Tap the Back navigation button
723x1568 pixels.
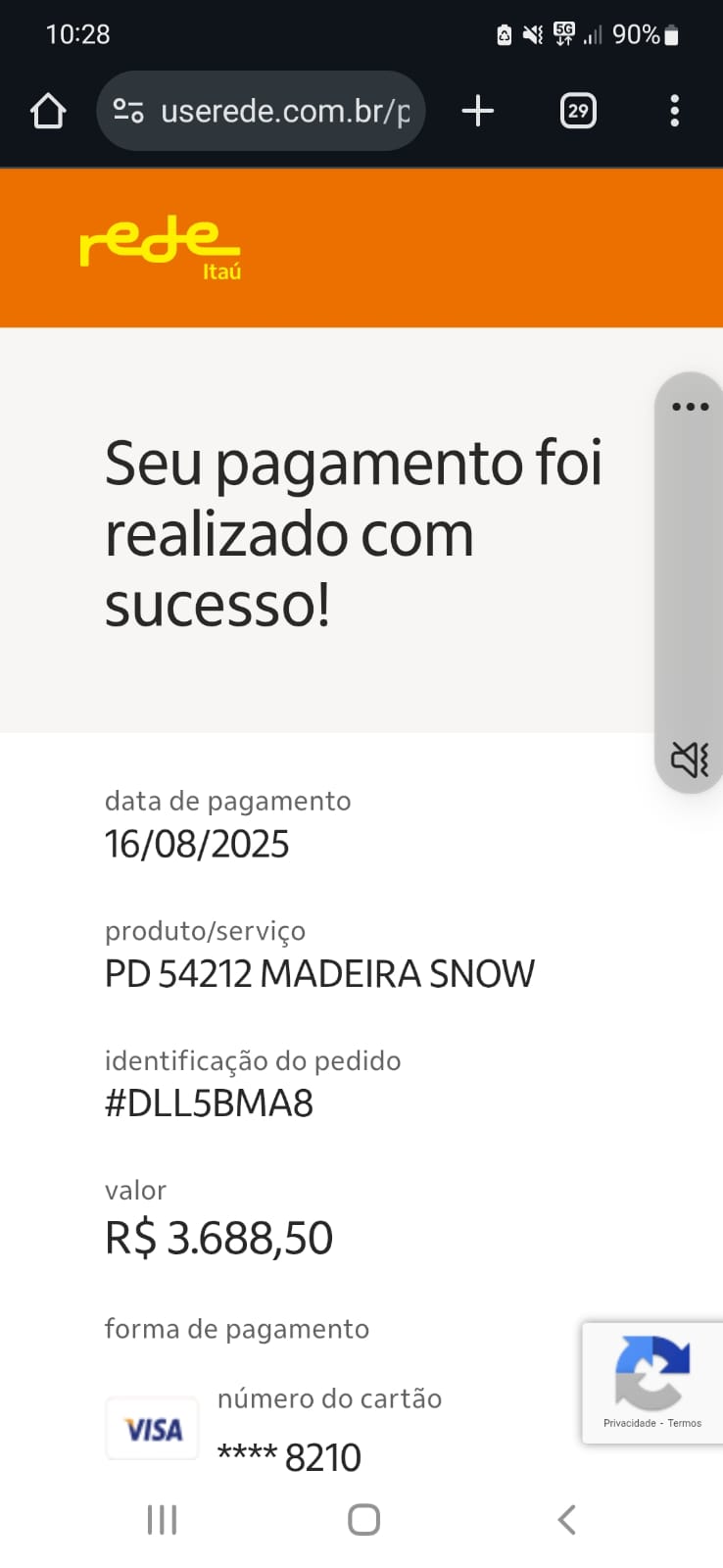tap(565, 1520)
